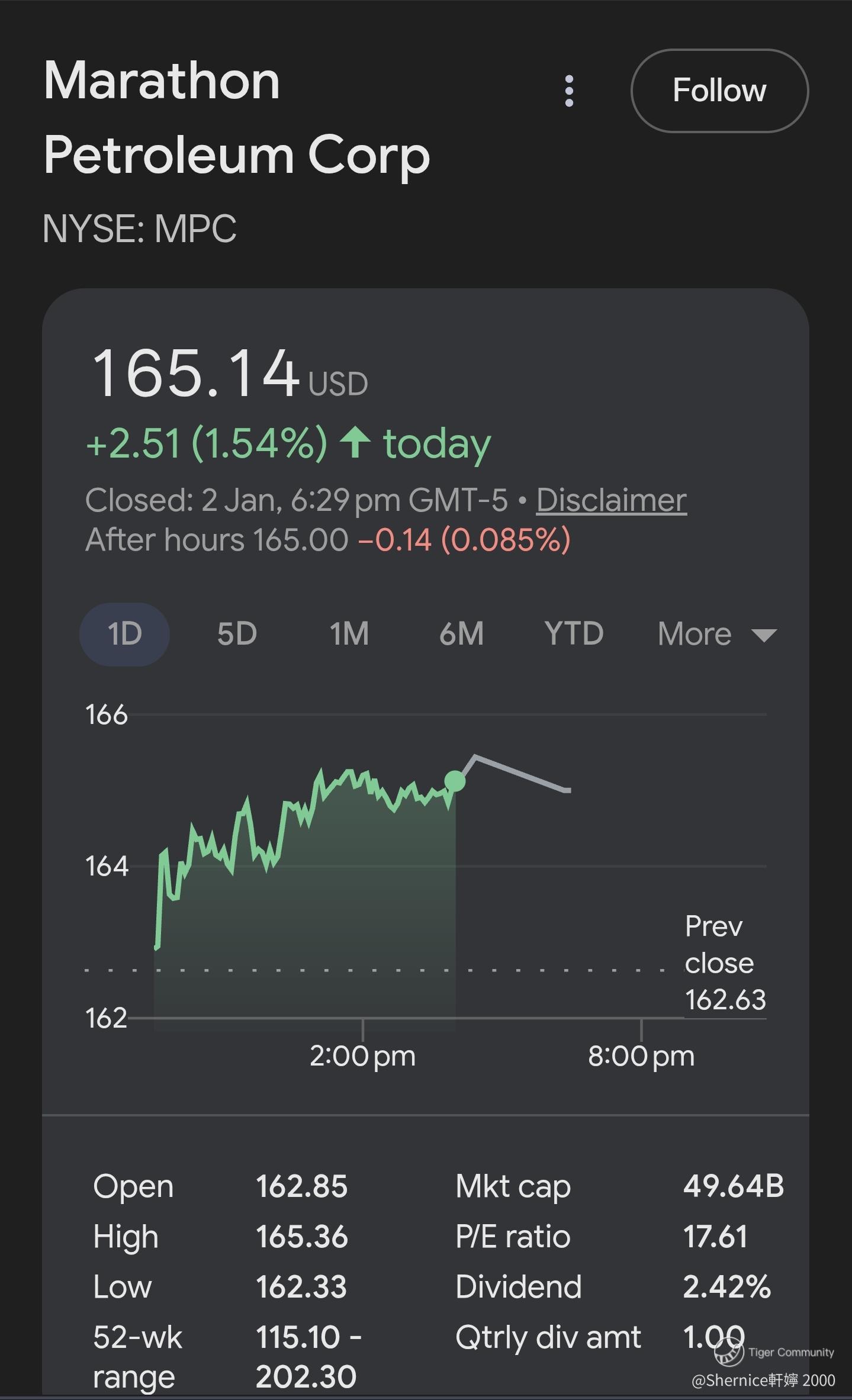Viewport: 852px width, 1400px height.
Task: Show the 1M price chart
Action: (x=349, y=634)
